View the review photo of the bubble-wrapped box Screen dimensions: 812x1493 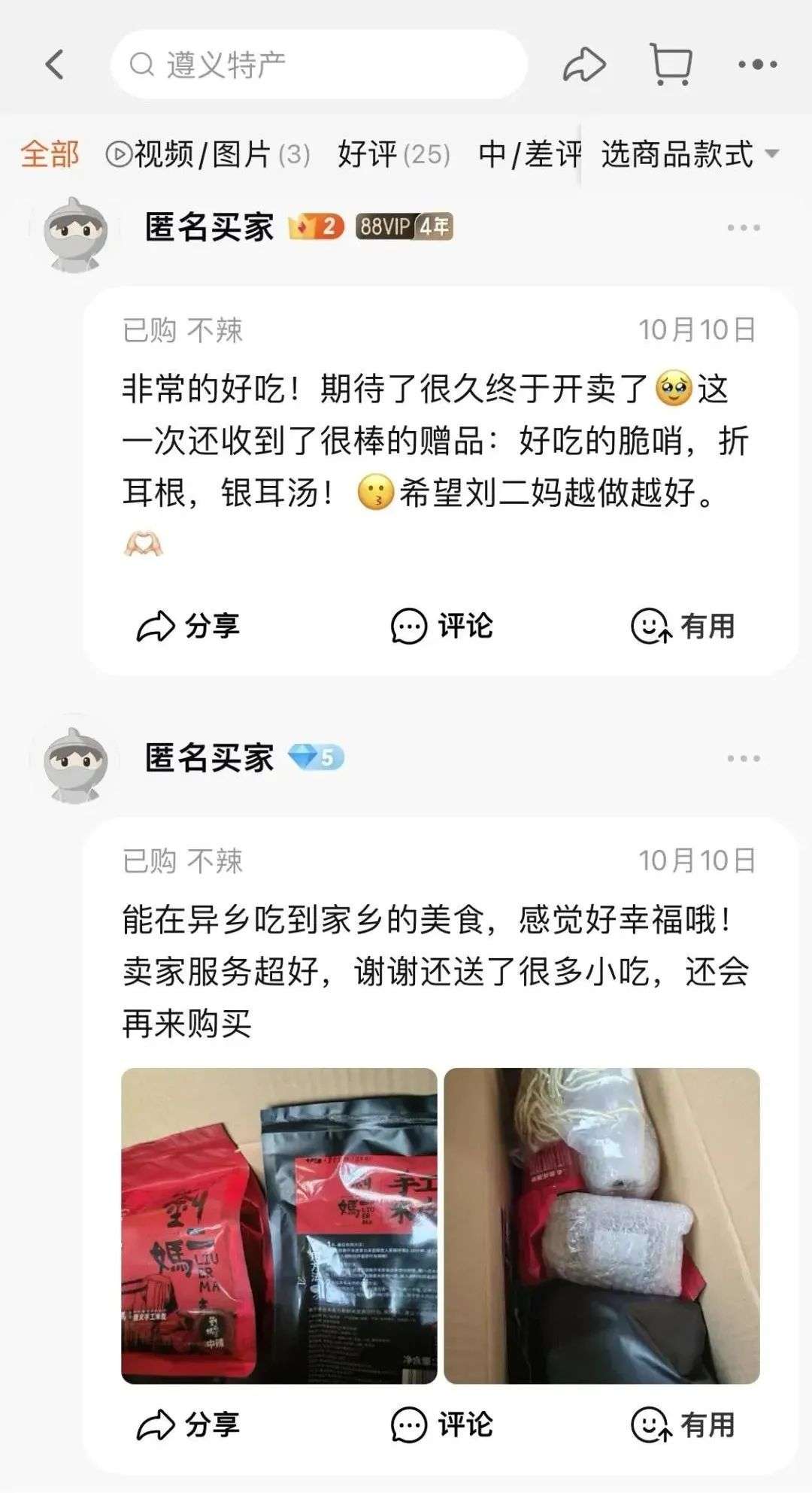[601, 1225]
